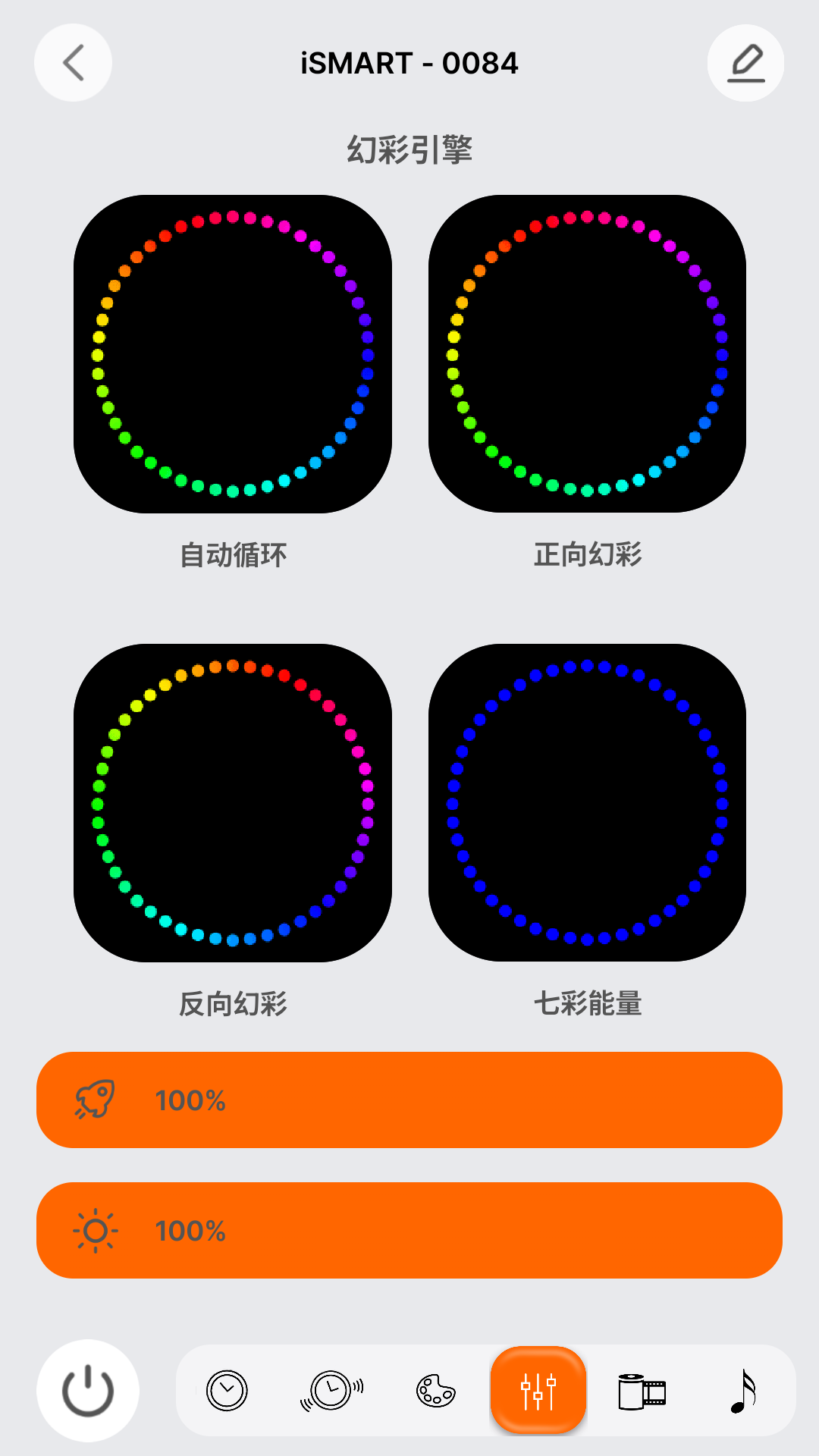Image resolution: width=819 pixels, height=1456 pixels.
Task: Tap the pencil rename icon
Action: click(745, 63)
